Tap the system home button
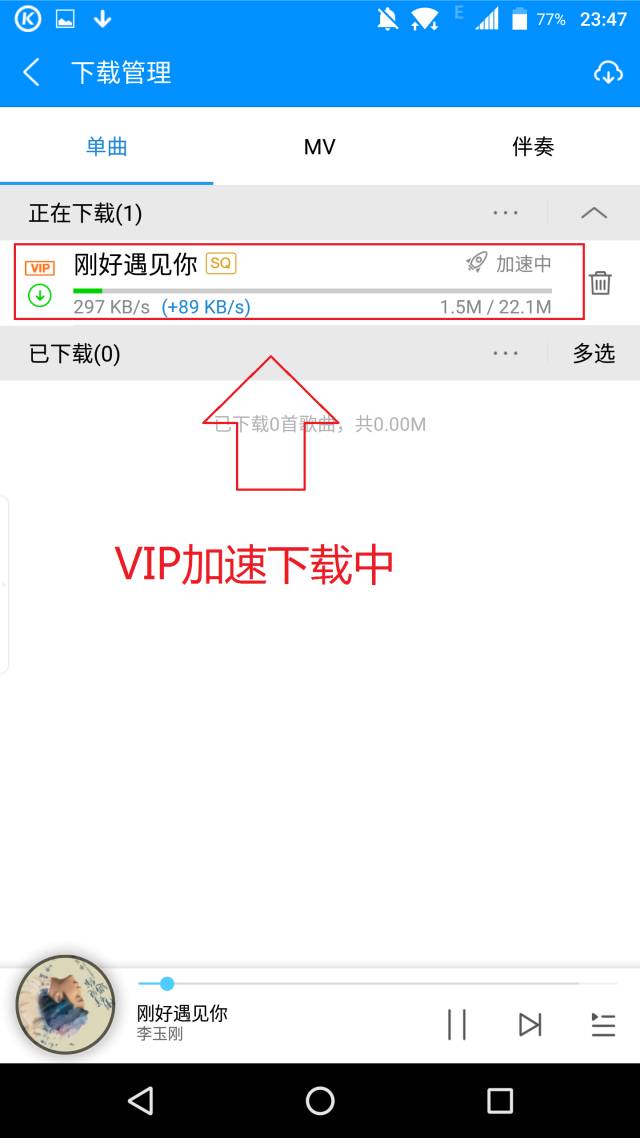The width and height of the screenshot is (640, 1138). pos(320,1100)
